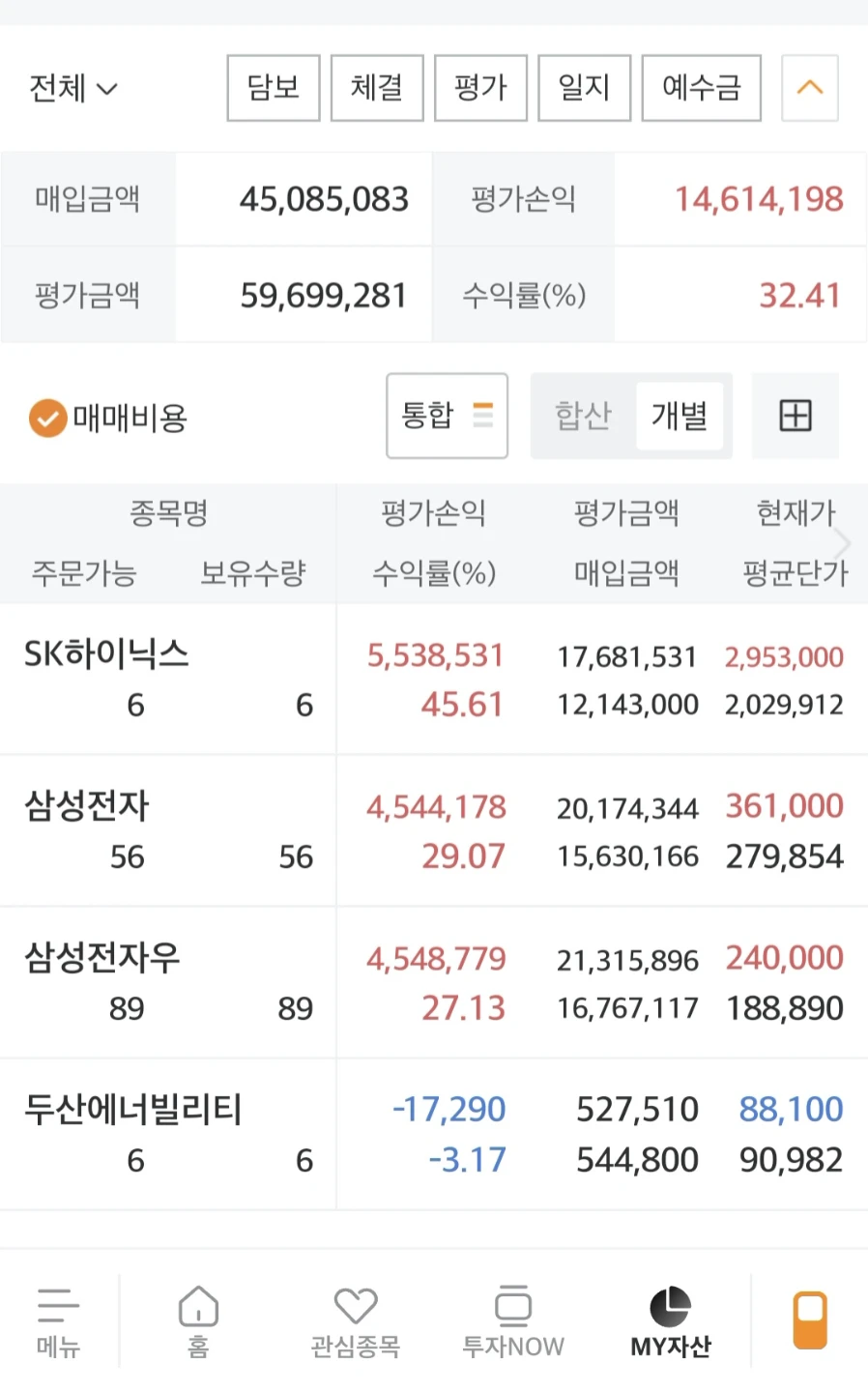Select the 개별 view
This screenshot has height=1392, width=868.
[680, 416]
